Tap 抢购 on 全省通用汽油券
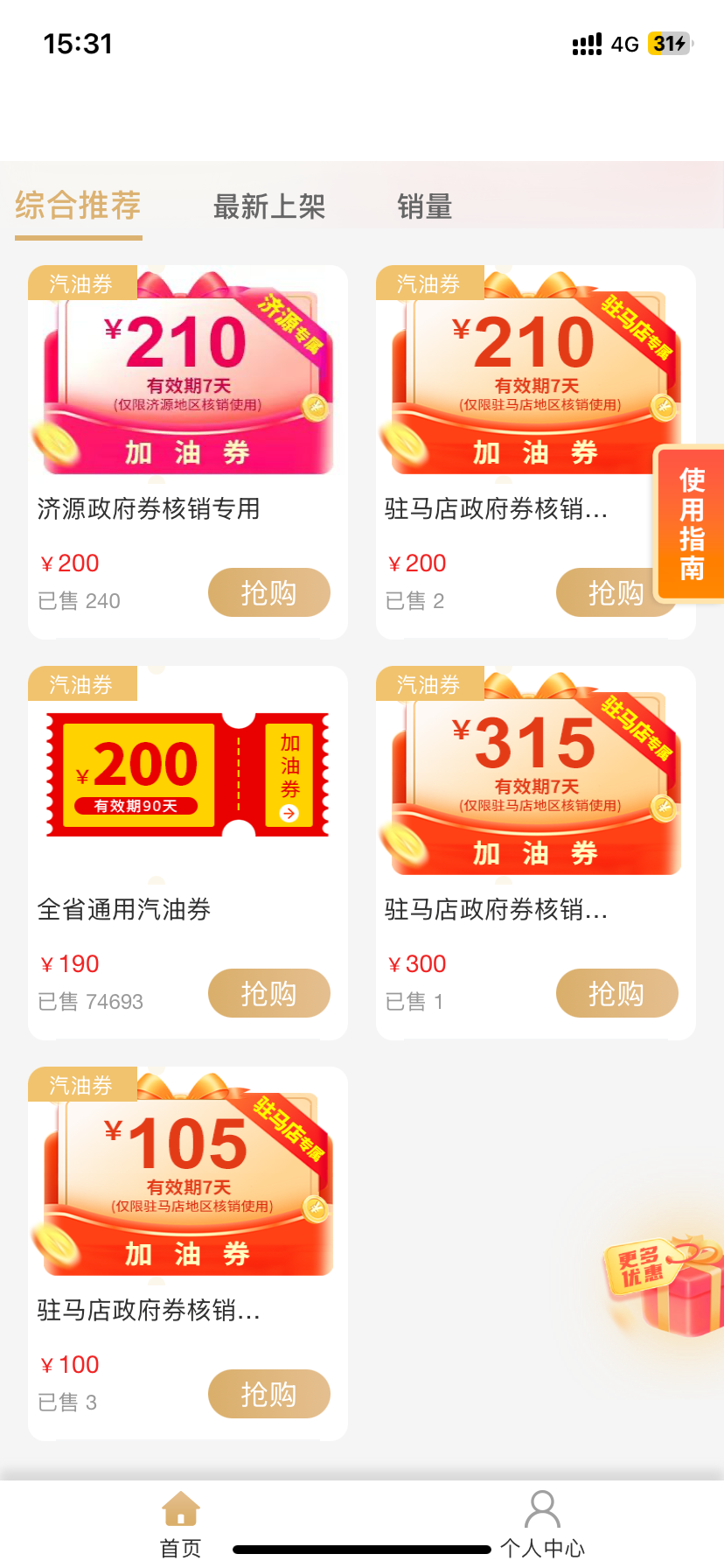Screen dimensions: 724x1568 268,993
